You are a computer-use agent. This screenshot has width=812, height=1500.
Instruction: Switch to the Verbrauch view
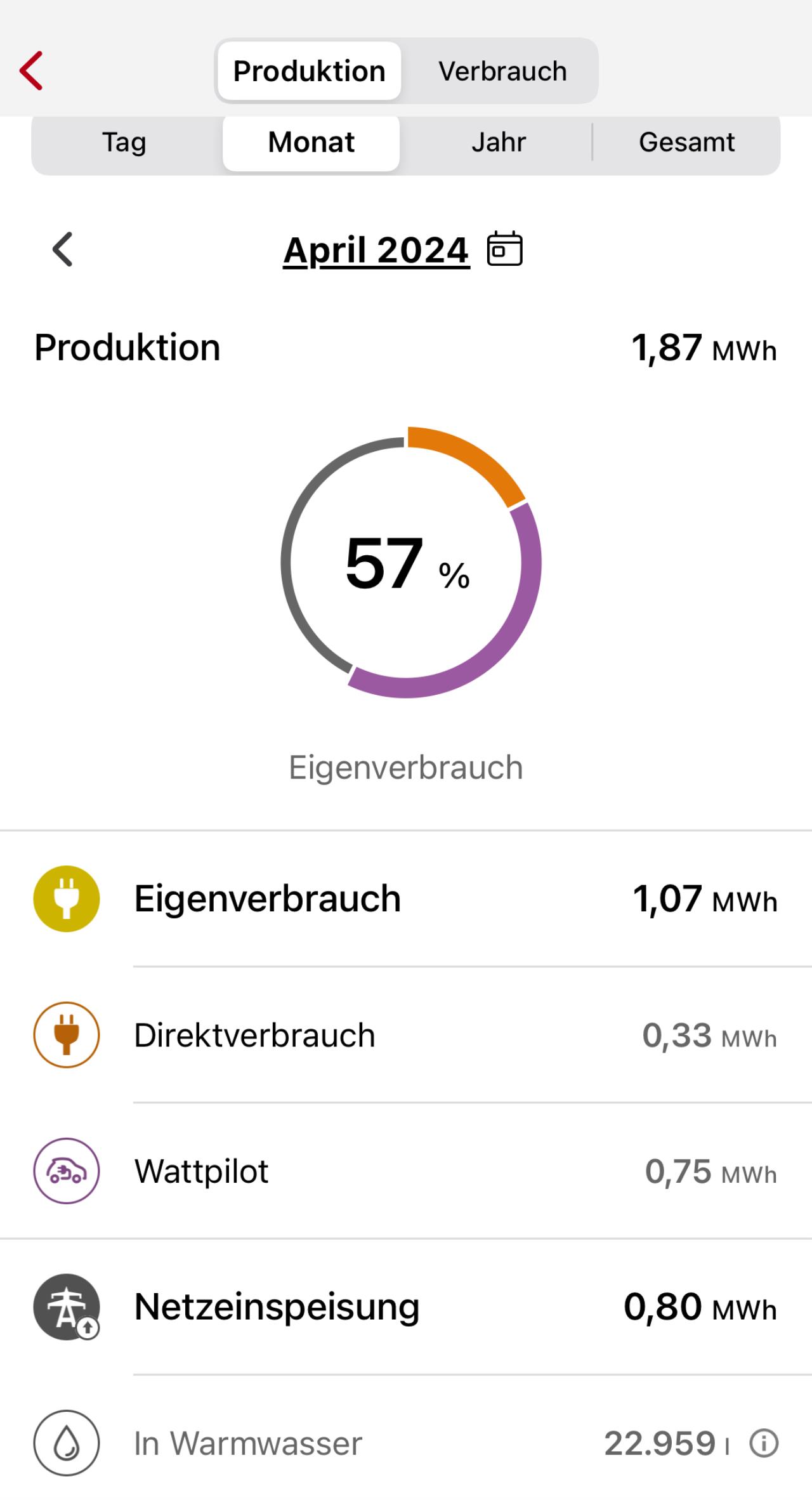[502, 71]
